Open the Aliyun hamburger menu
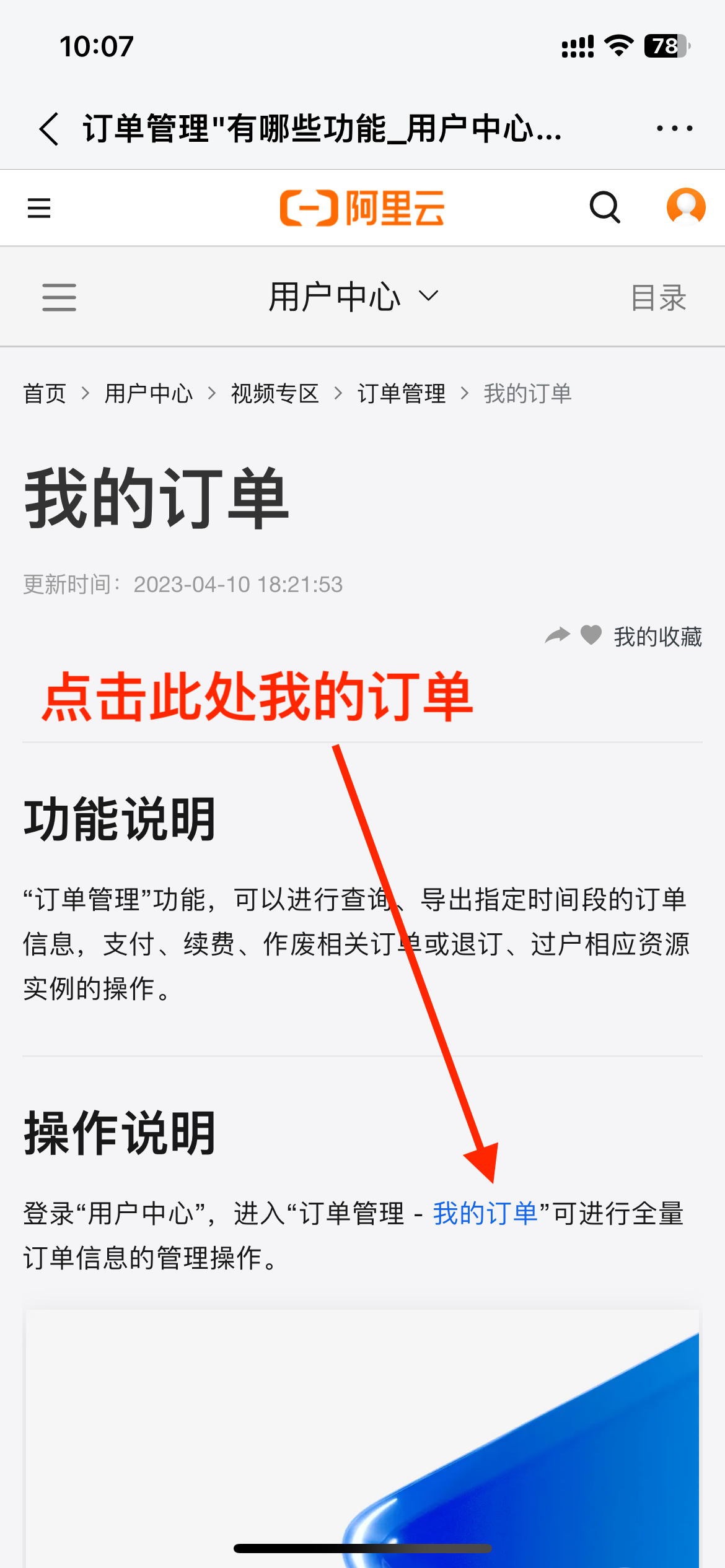 [39, 208]
